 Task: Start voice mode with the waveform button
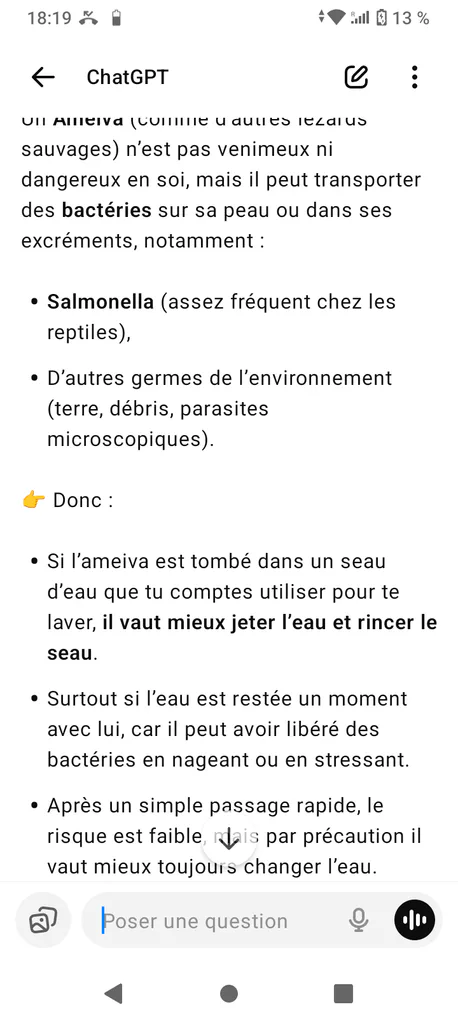click(x=414, y=920)
